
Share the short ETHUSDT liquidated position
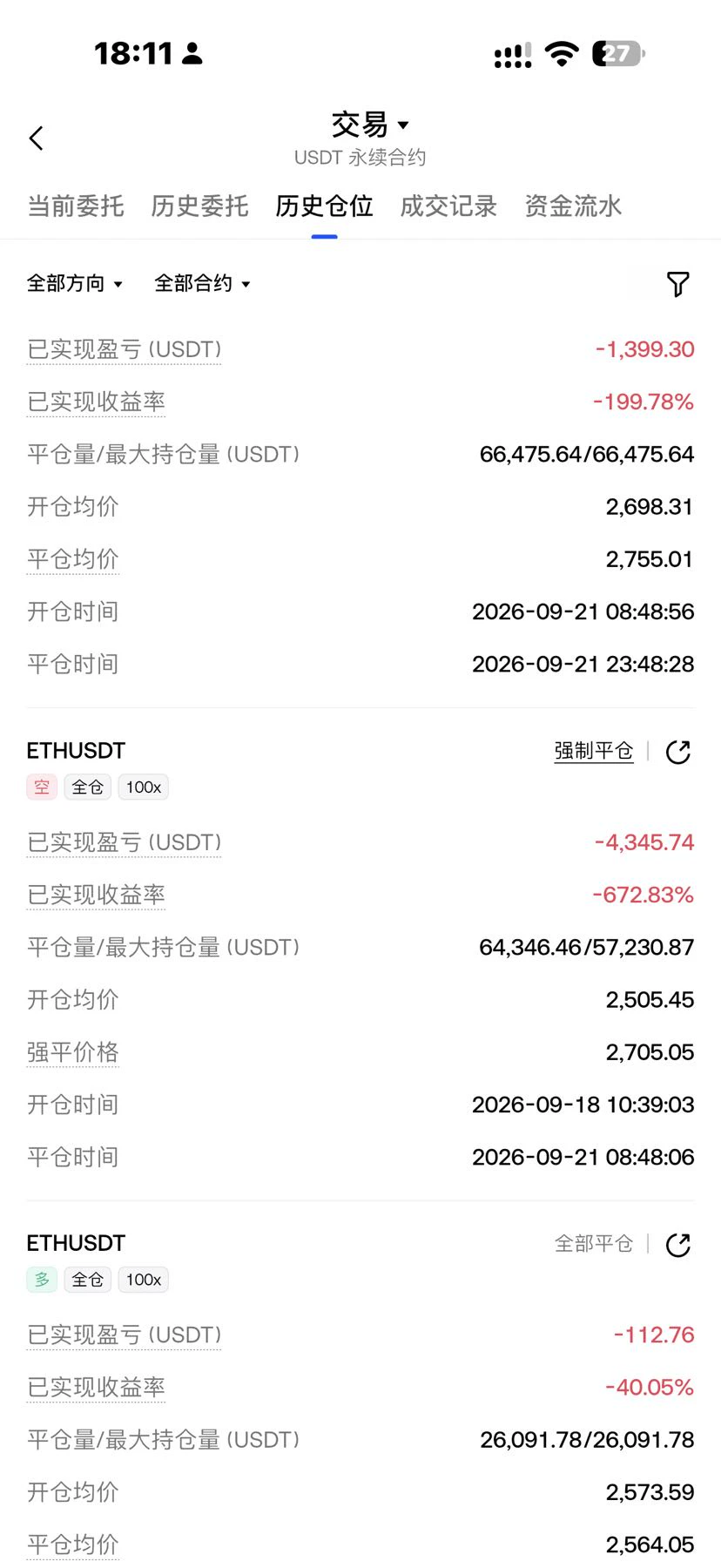pos(677,752)
